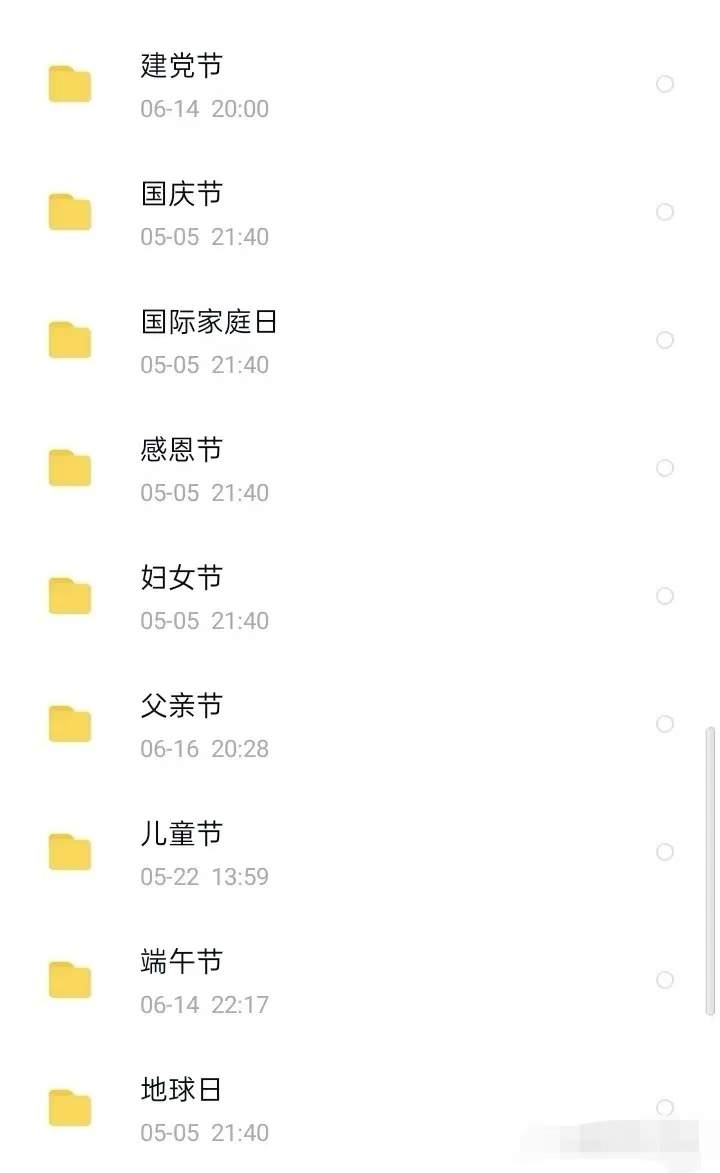Tick the selection circle for 端午节
Viewport: 720px width, 1173px height.
pos(665,979)
